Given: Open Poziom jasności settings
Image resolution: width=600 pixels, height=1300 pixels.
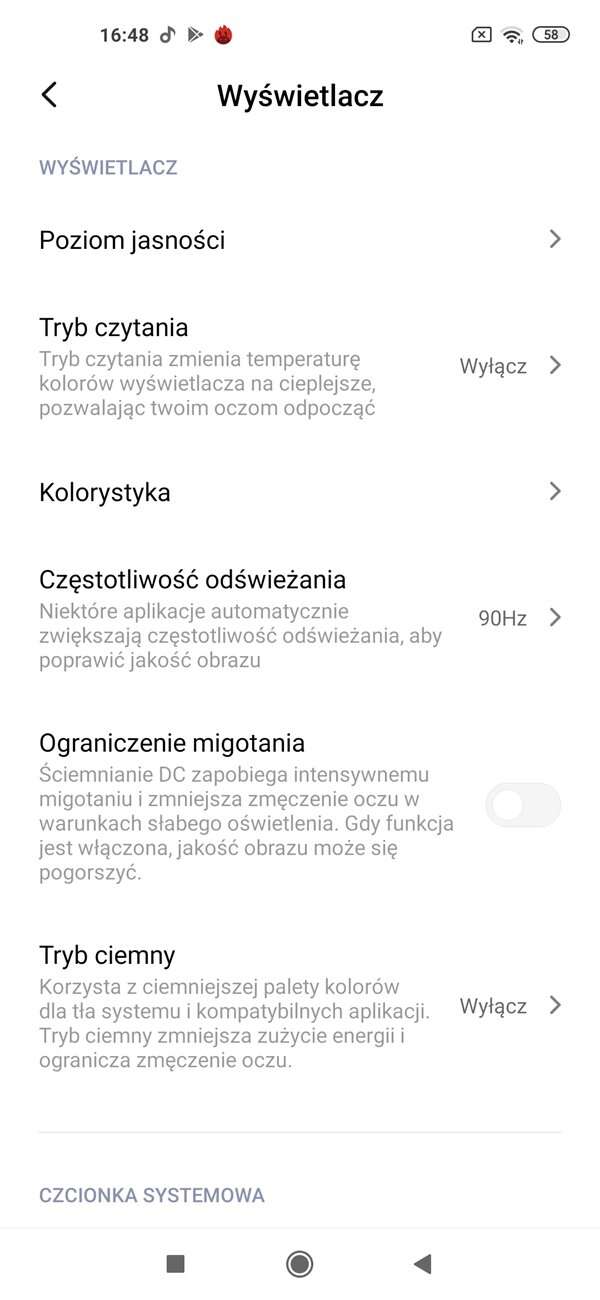Looking at the screenshot, I should (300, 240).
